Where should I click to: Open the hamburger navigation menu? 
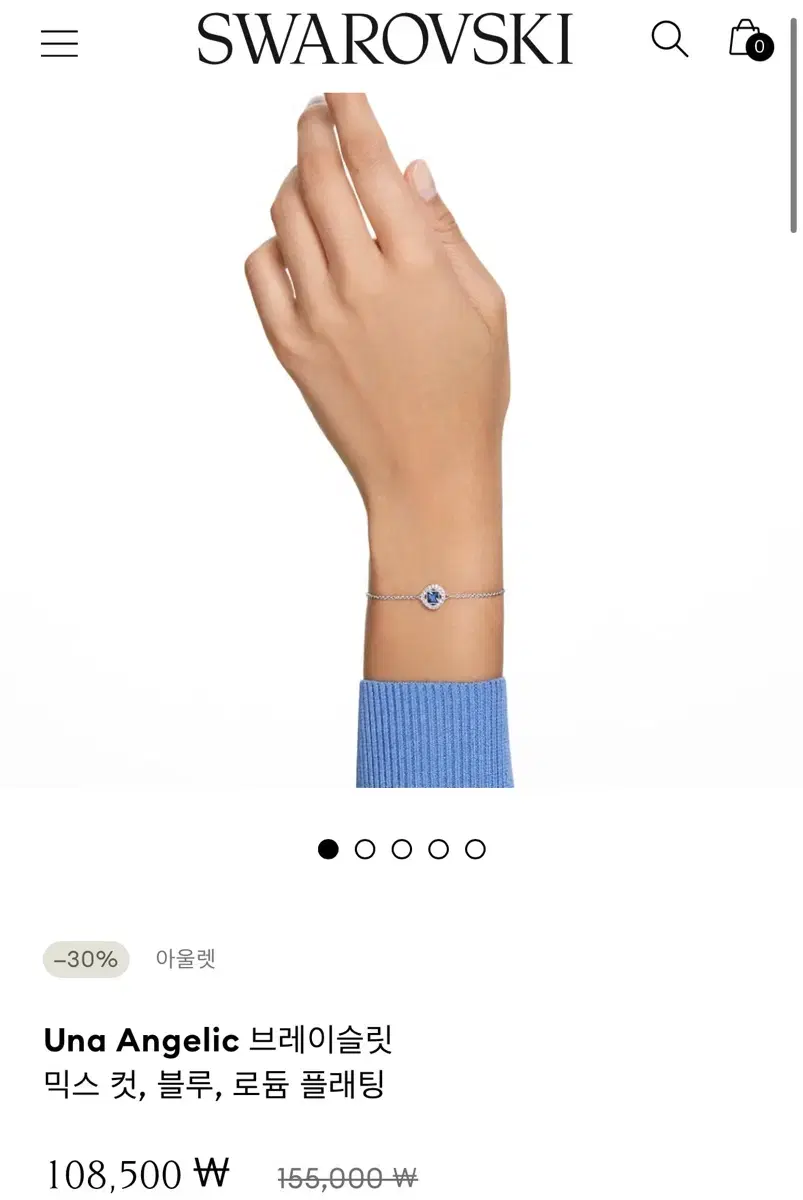[x=58, y=44]
